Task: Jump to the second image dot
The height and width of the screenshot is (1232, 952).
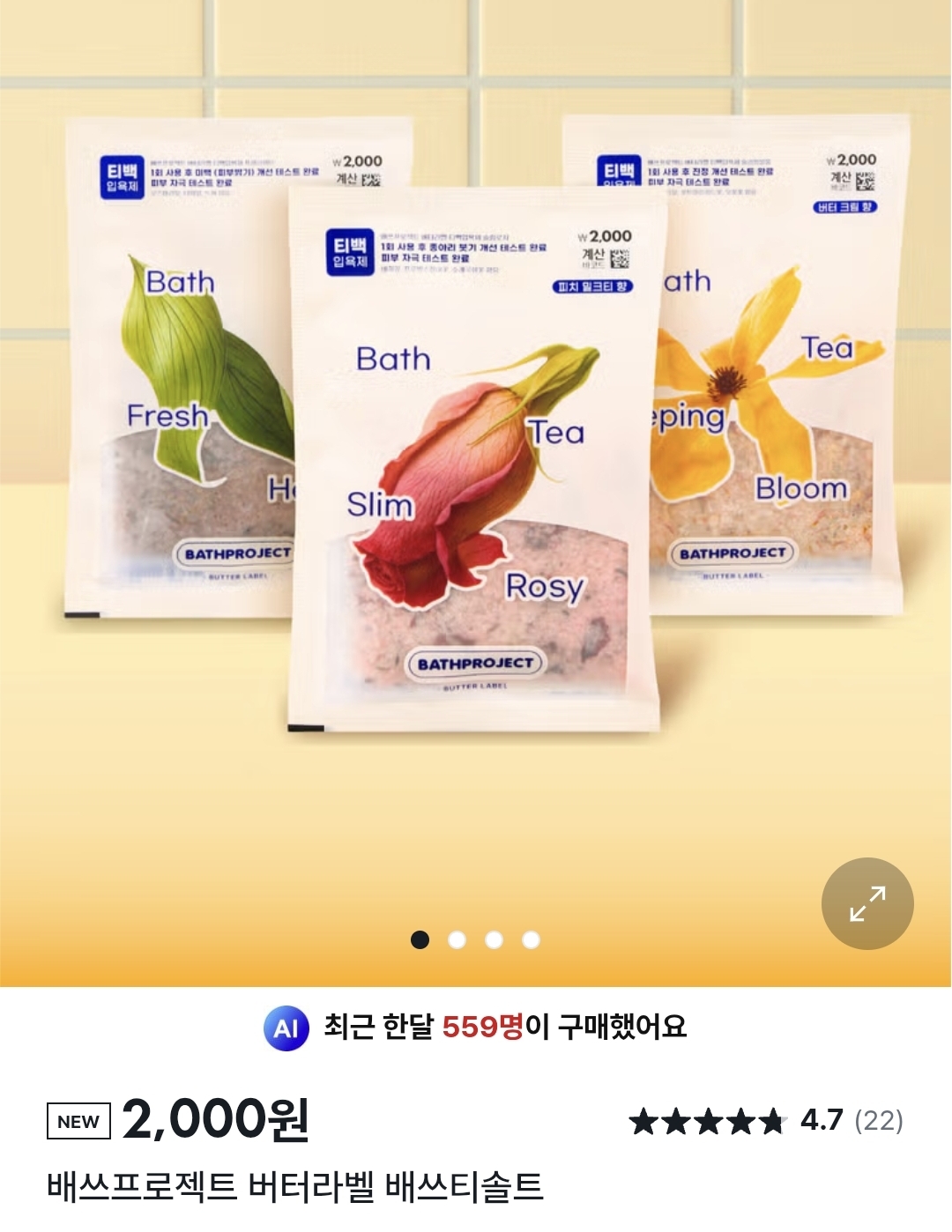Action: [457, 940]
